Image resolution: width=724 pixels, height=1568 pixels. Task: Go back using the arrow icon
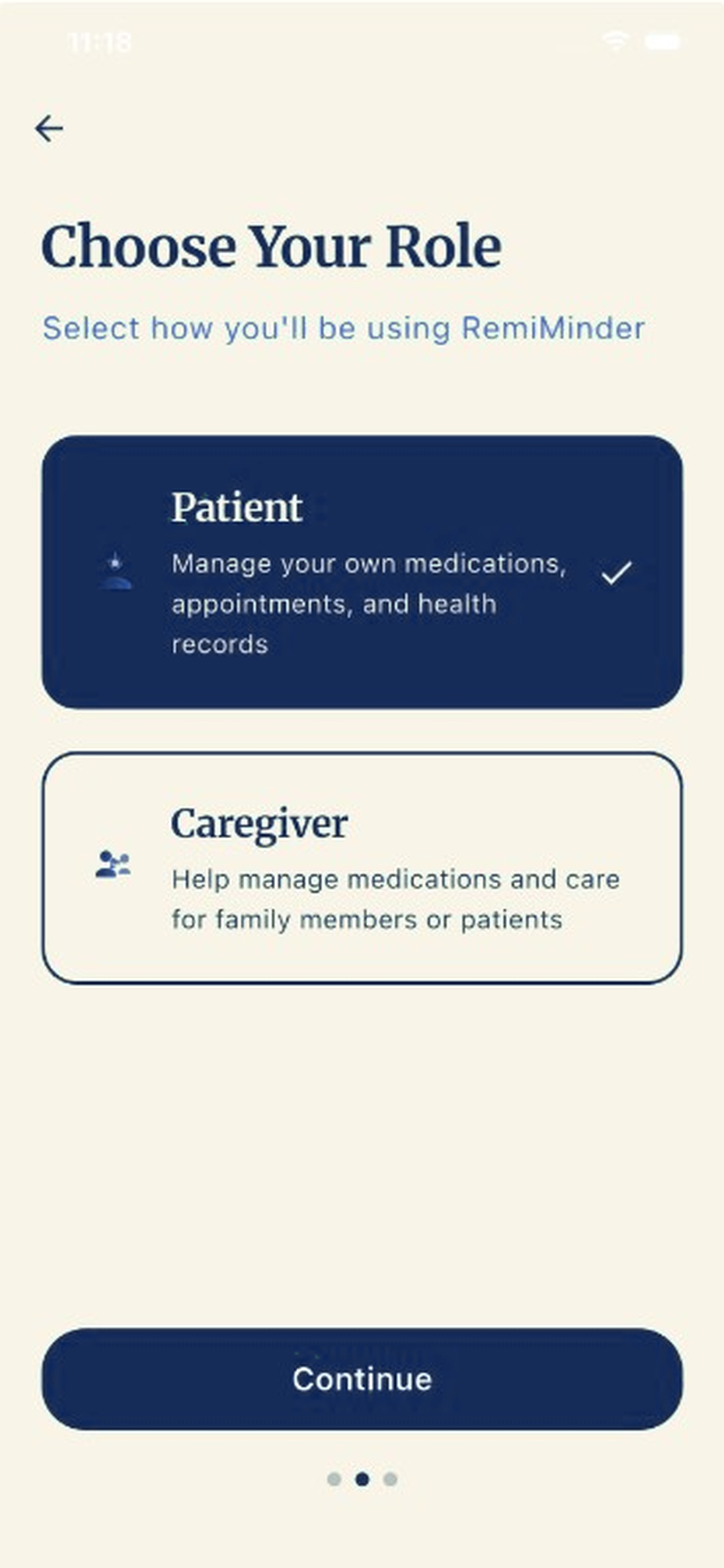click(50, 128)
